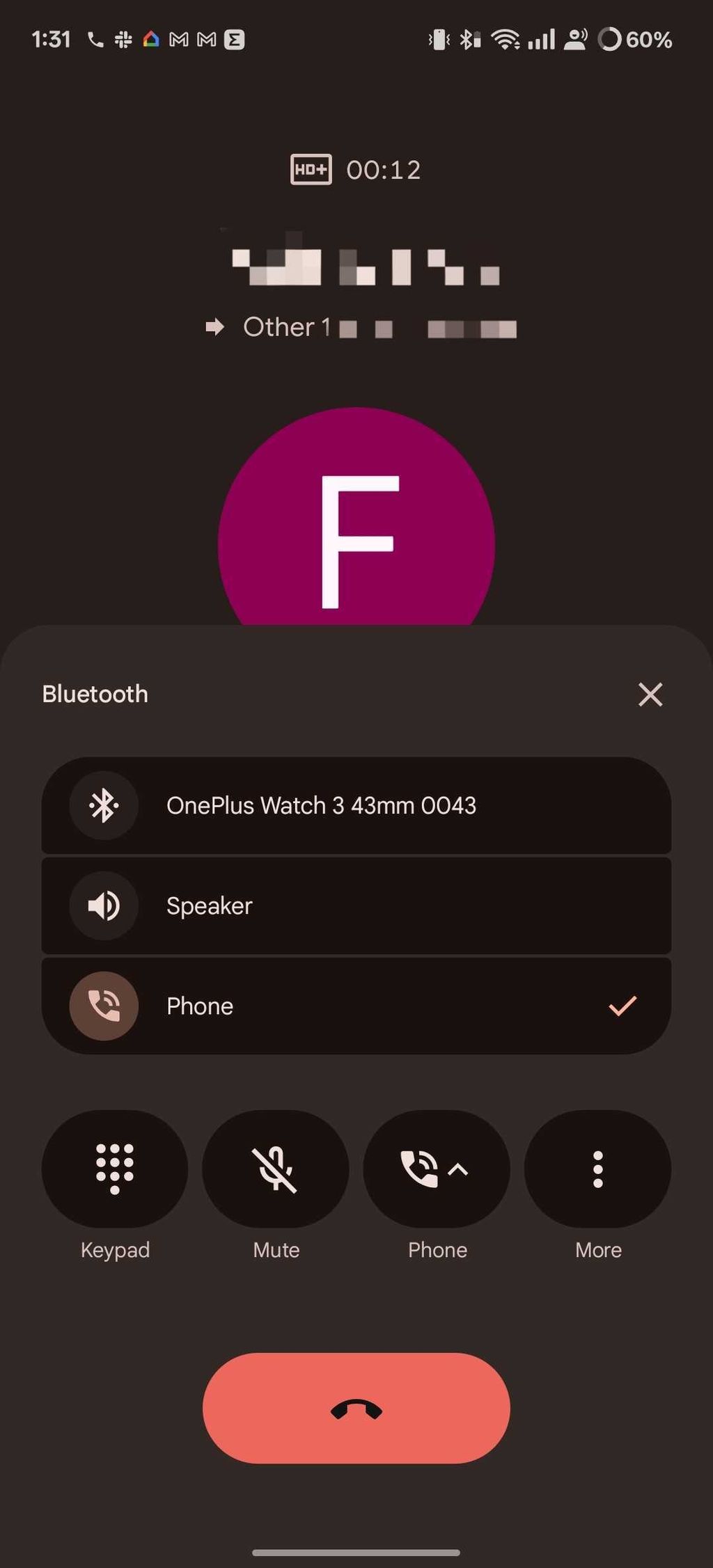Click the Speaker volume icon
This screenshot has height=1568, width=713.
pos(103,905)
